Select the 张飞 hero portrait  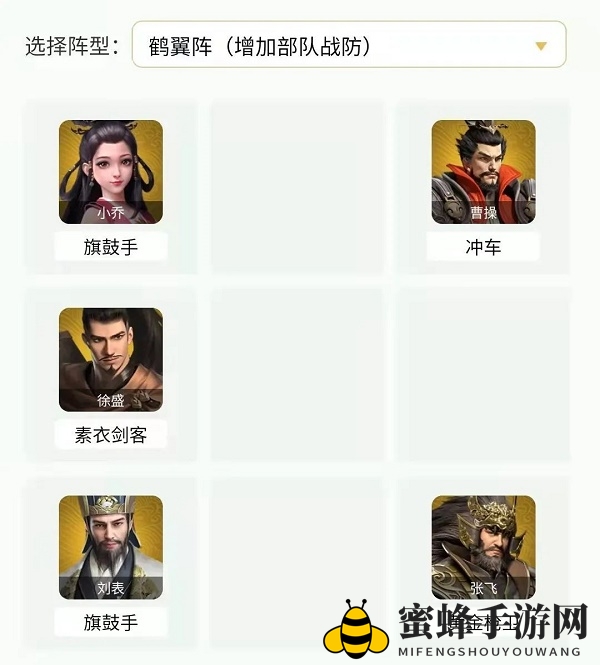point(483,547)
